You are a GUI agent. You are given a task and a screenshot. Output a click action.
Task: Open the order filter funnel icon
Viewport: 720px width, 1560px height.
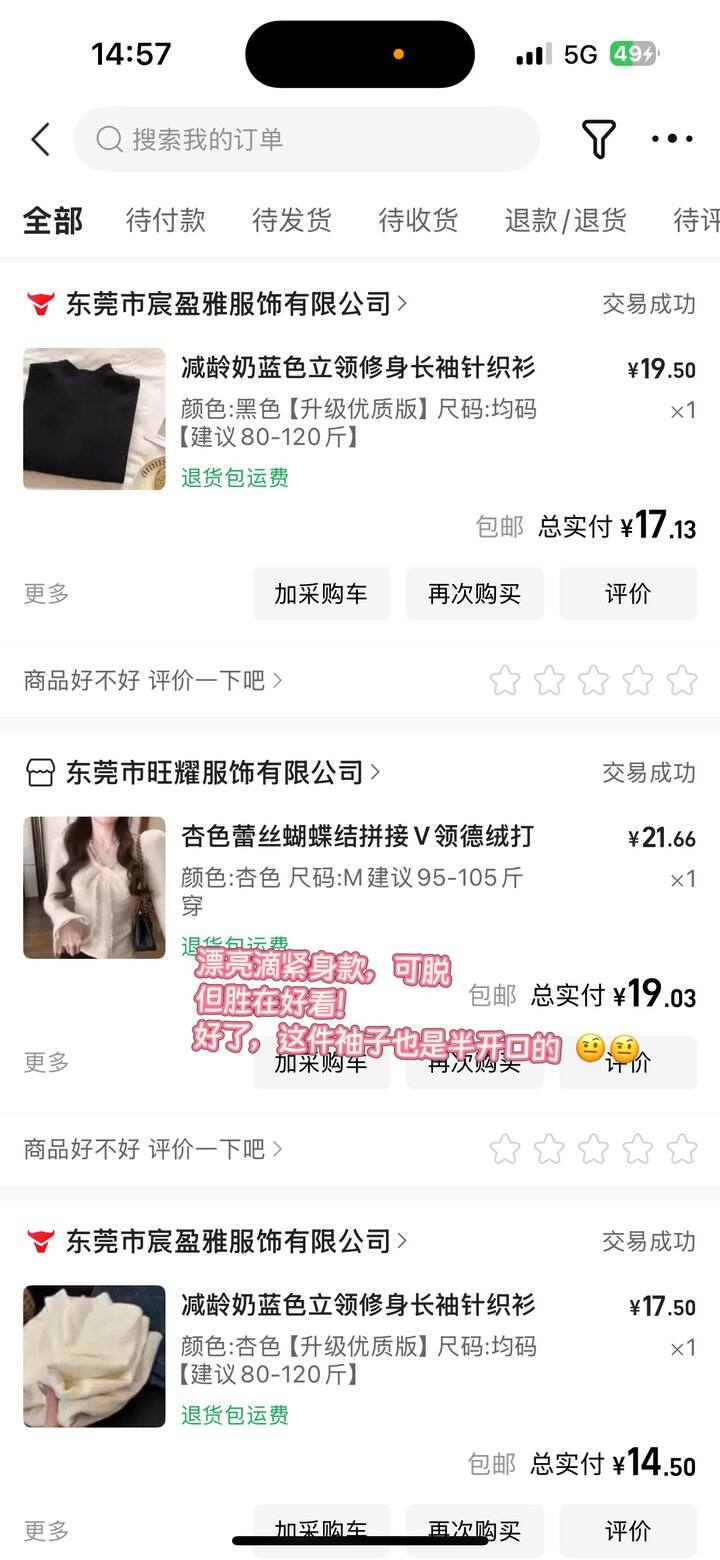[x=598, y=139]
